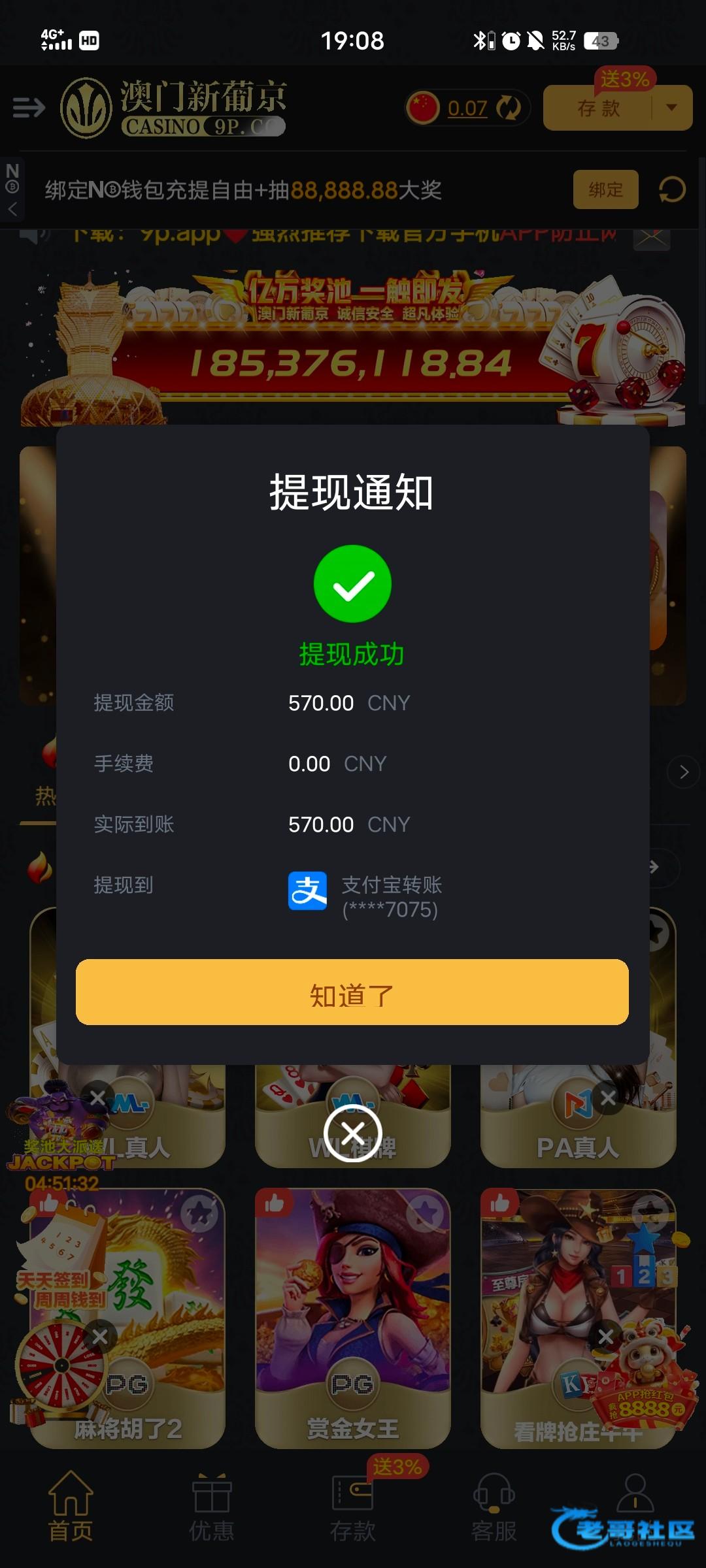Dismiss the lucky wheel floating widget

click(x=100, y=1337)
